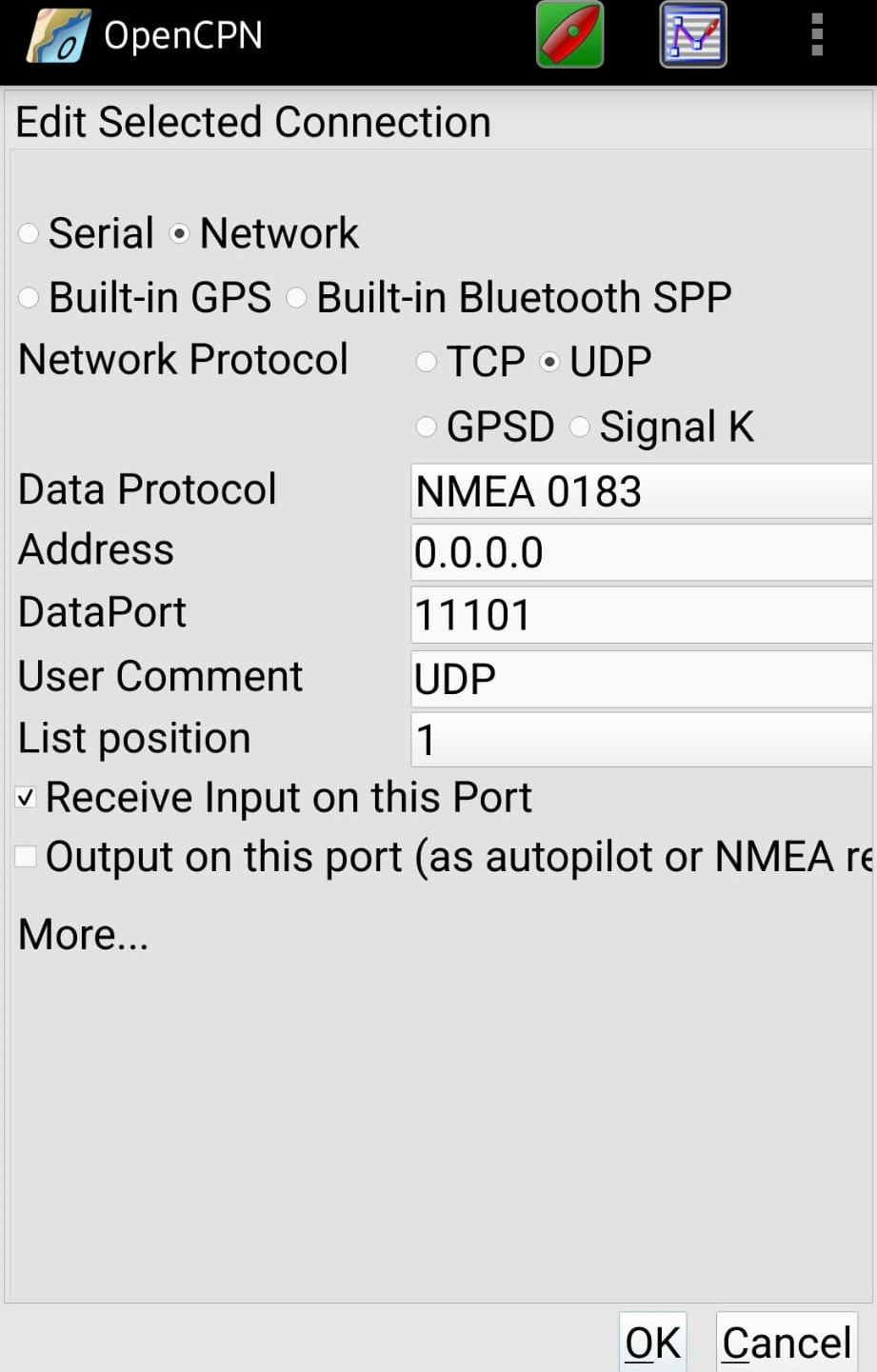
Task: Click the OpenCPN app logo icon
Action: pyautogui.click(x=59, y=35)
